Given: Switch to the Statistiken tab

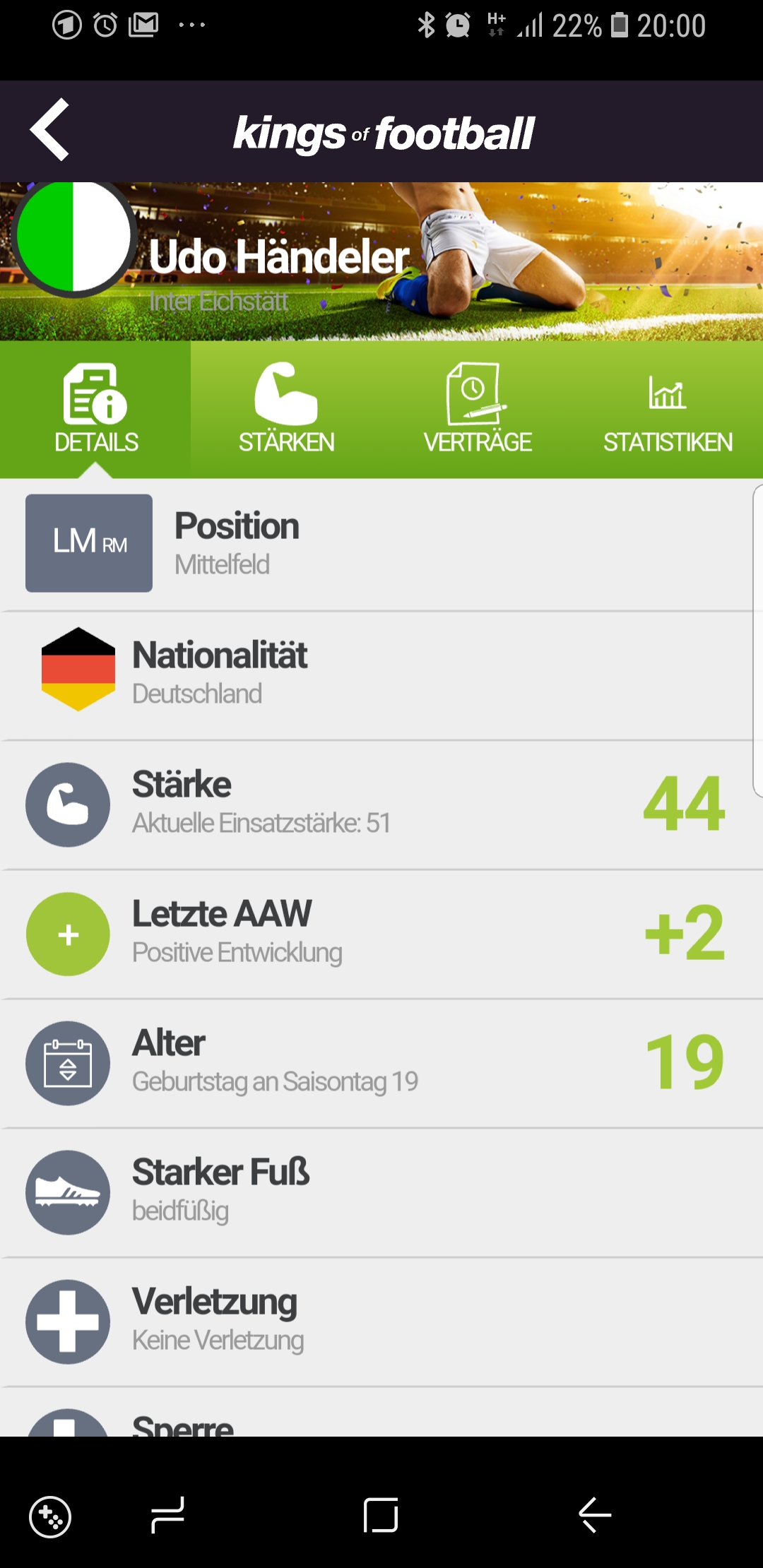Looking at the screenshot, I should point(668,410).
